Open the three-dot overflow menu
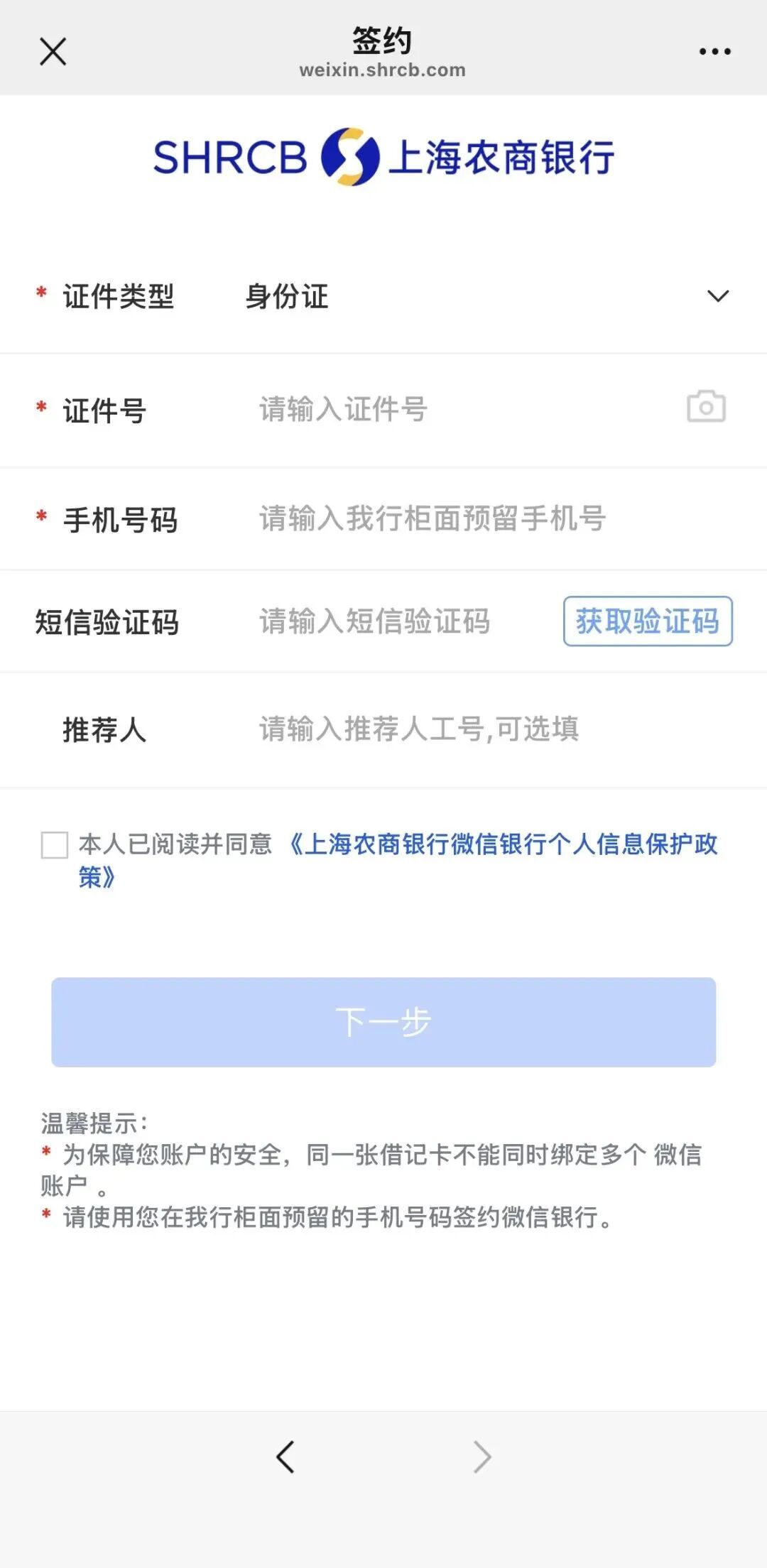Viewport: 767px width, 1568px height. 714,52
